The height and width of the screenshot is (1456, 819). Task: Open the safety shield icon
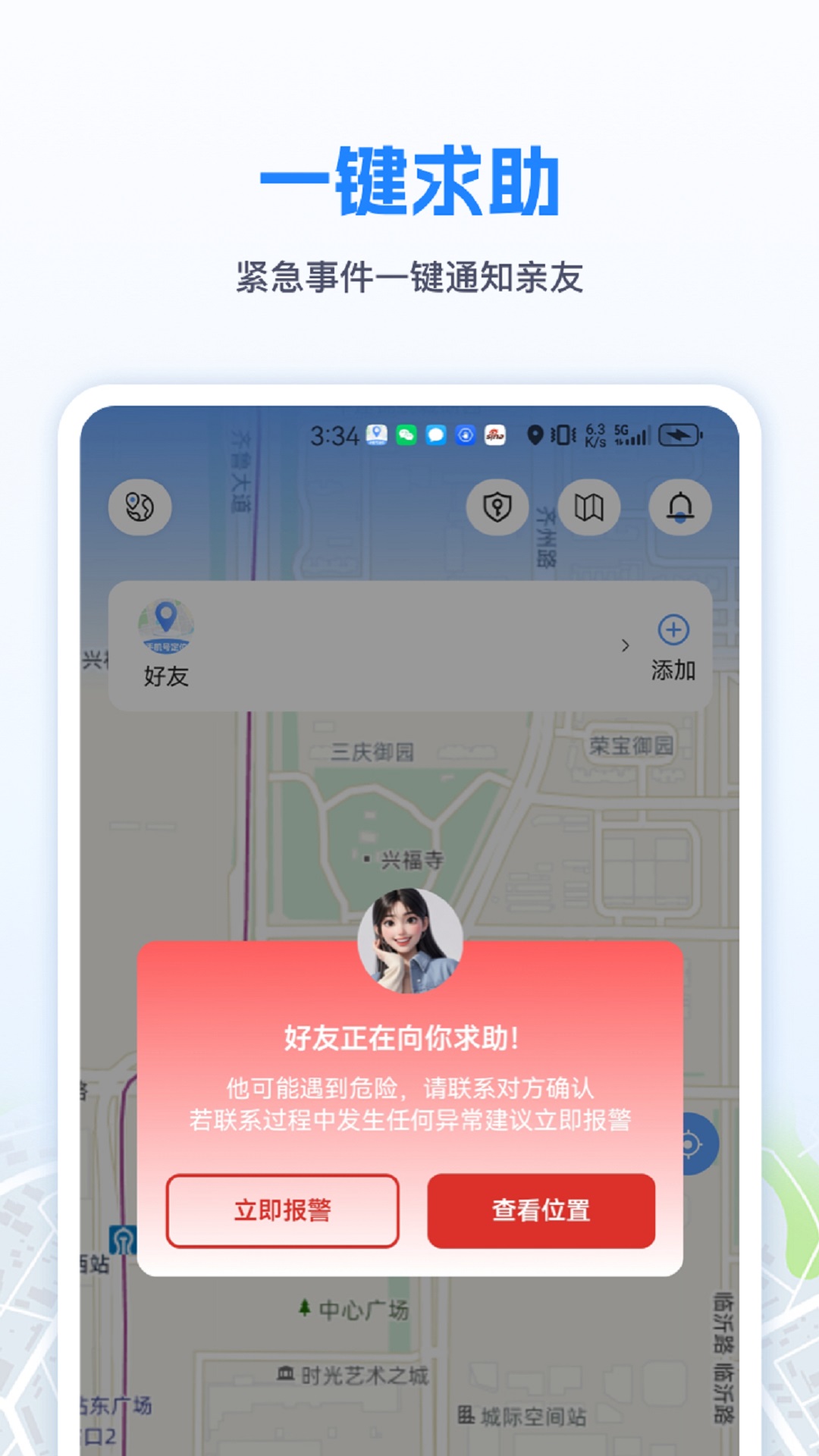[498, 508]
